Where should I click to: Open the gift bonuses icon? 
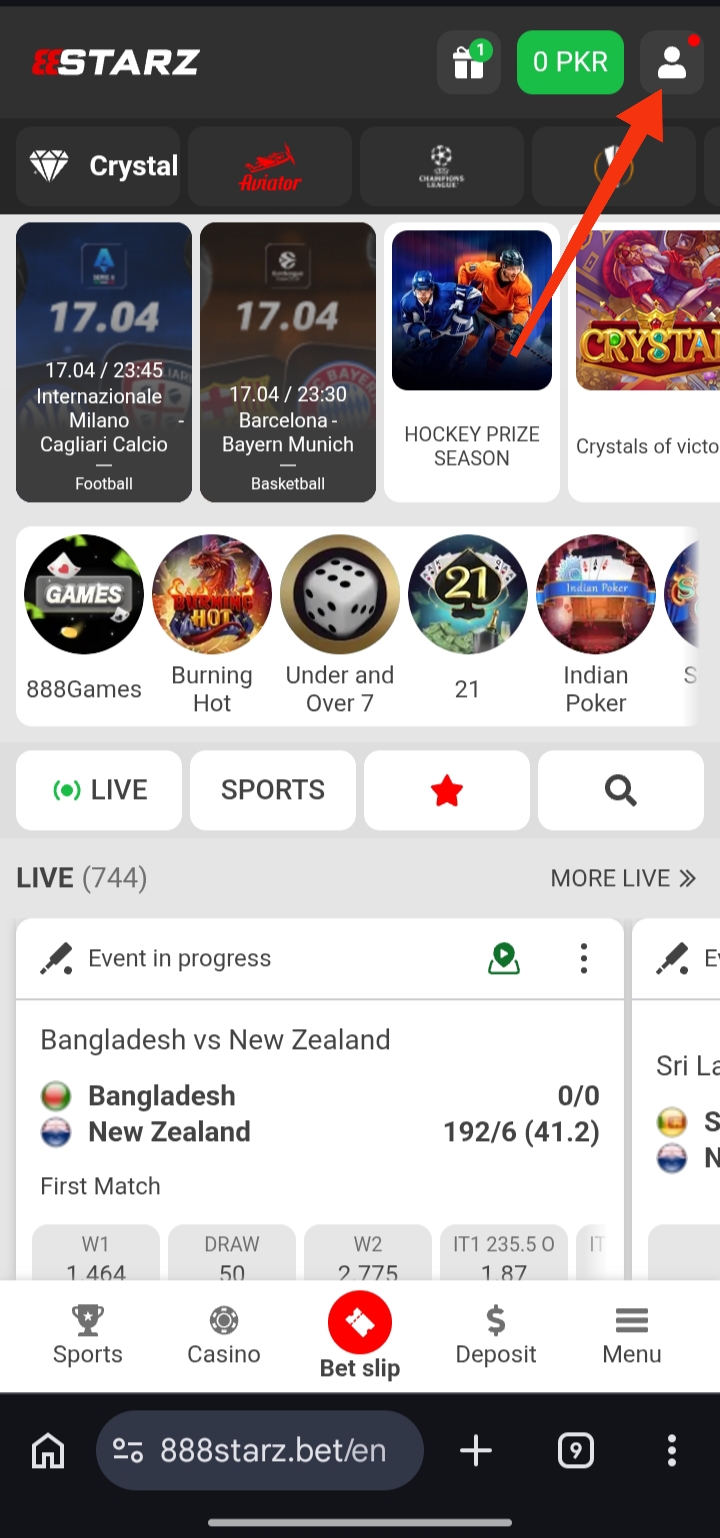[468, 63]
